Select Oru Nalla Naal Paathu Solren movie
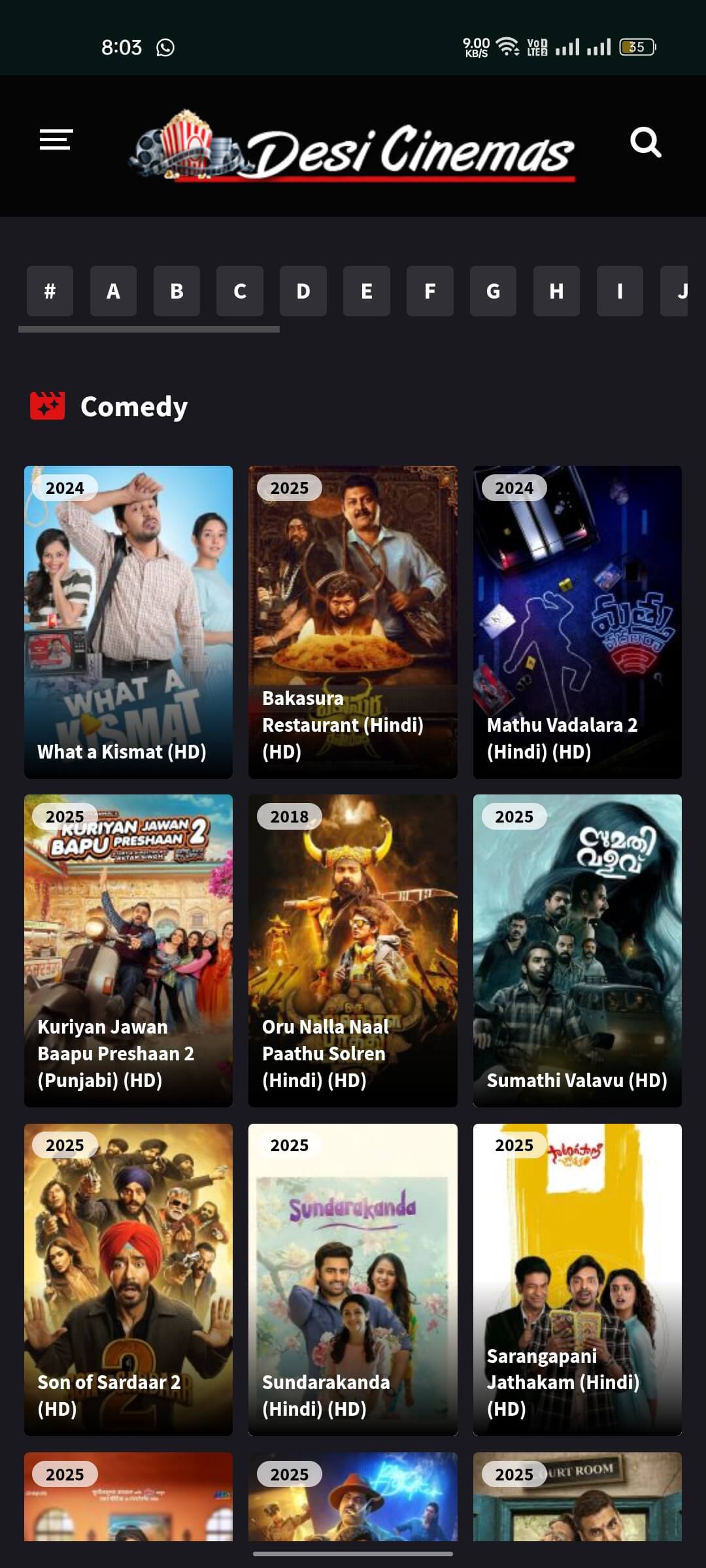 tap(352, 950)
